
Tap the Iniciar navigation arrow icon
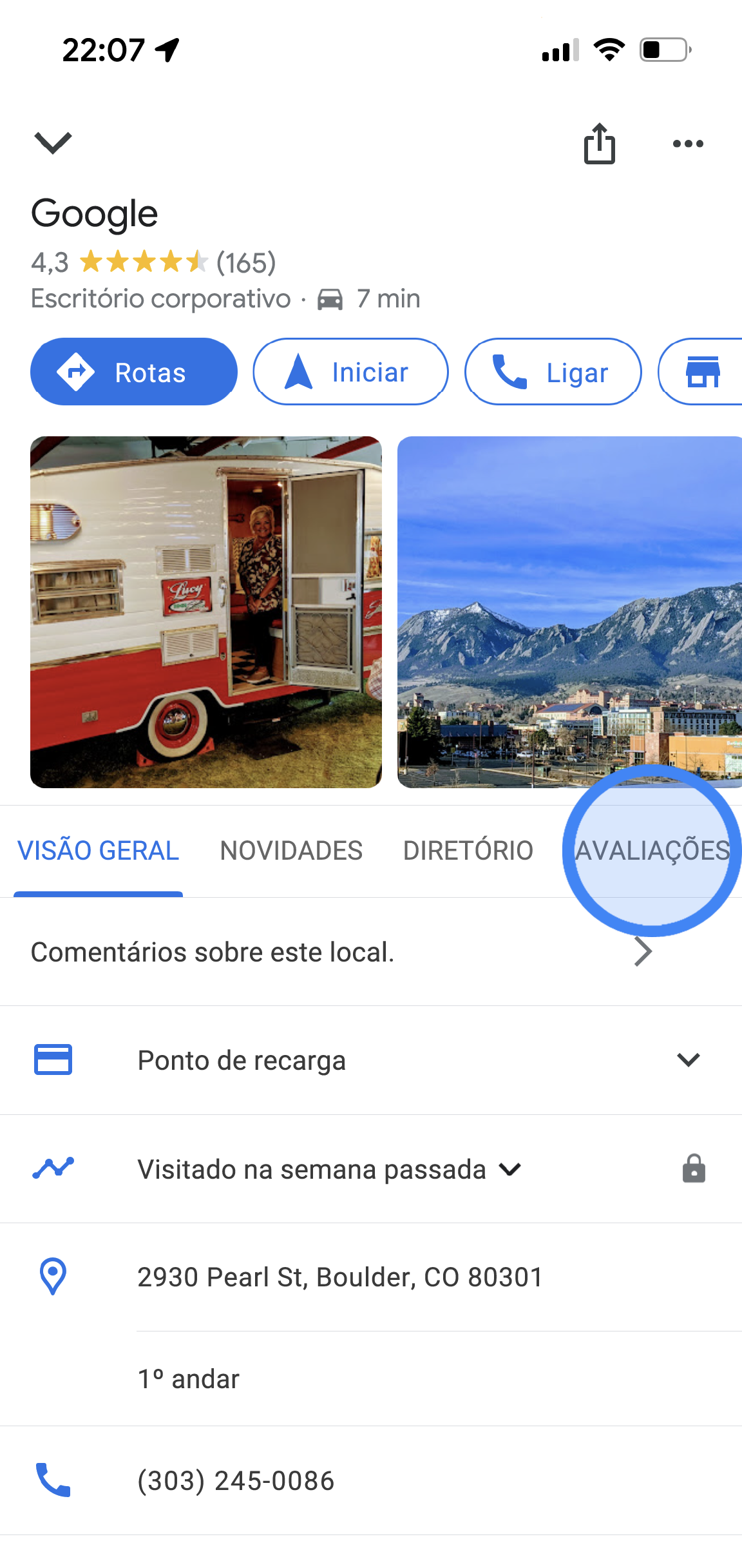(298, 372)
